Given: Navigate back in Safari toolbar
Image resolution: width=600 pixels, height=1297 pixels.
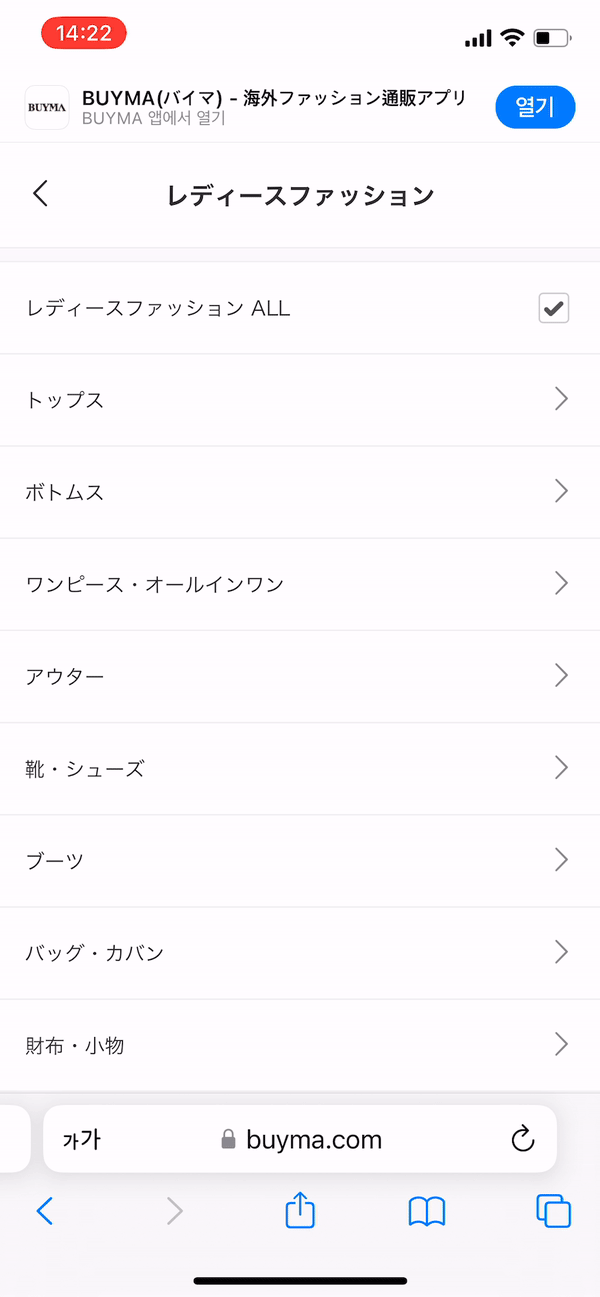Looking at the screenshot, I should point(44,1212).
